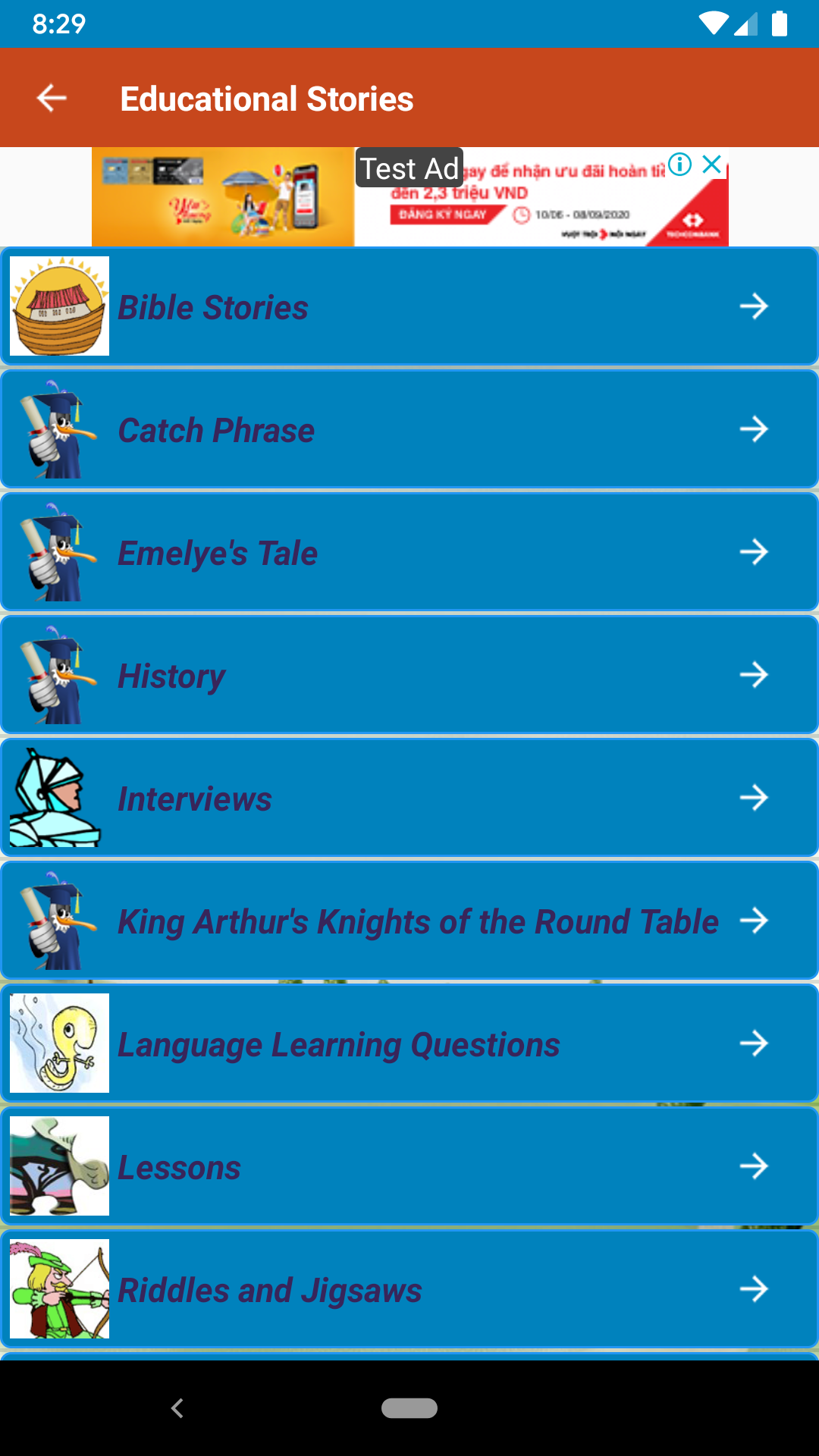Select the professor bird icon beside Catch Phrase
The height and width of the screenshot is (1456, 819).
[x=58, y=428]
